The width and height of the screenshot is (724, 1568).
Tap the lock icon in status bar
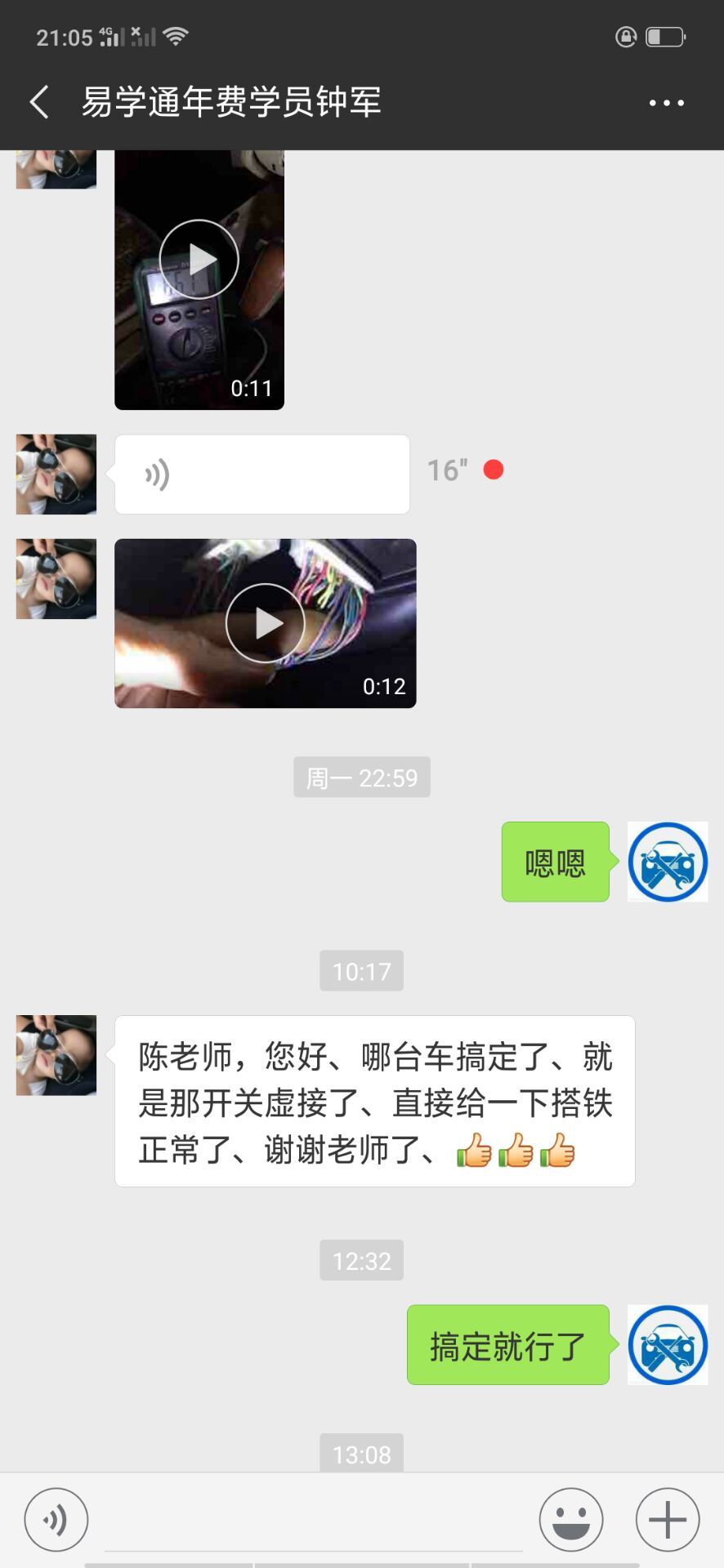click(x=628, y=37)
